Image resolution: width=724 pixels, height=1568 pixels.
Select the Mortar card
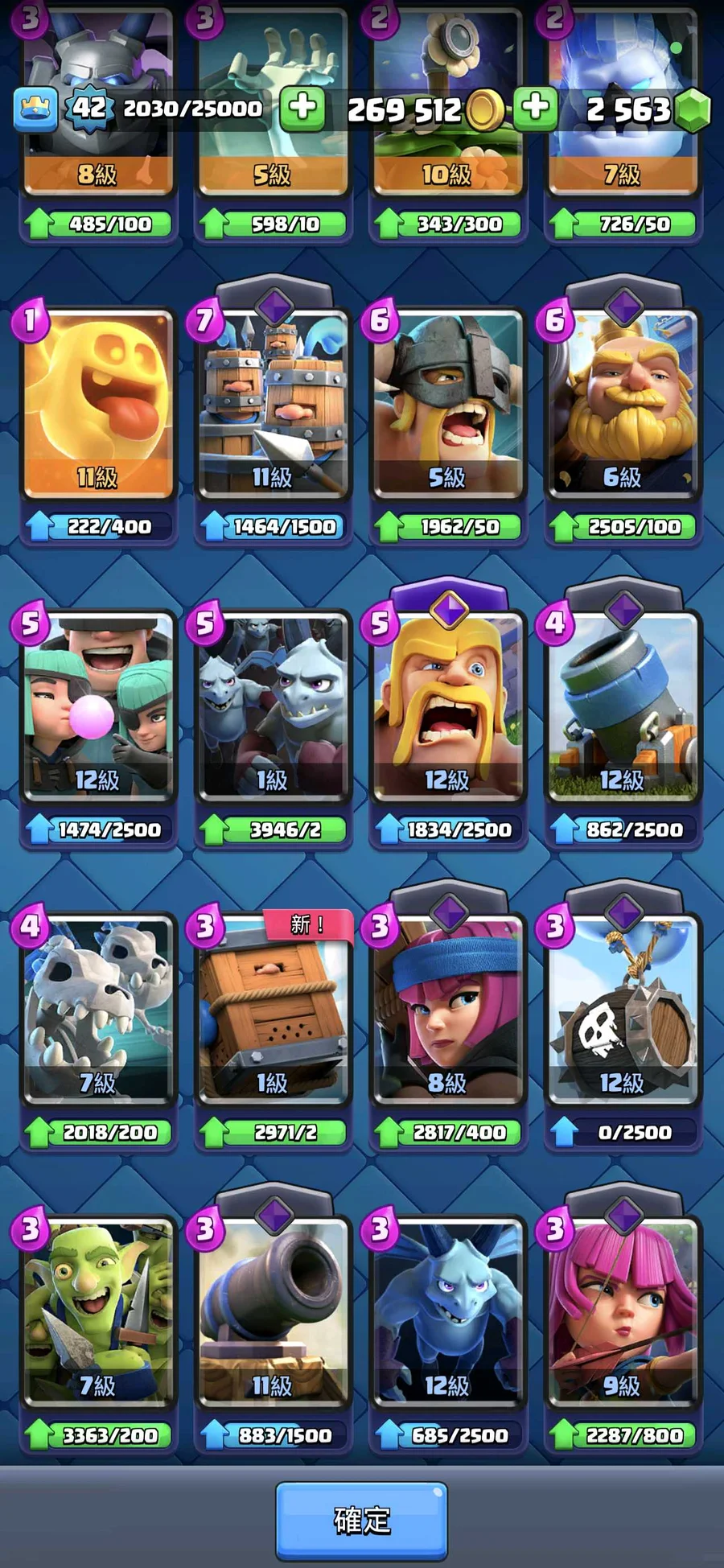623,706
